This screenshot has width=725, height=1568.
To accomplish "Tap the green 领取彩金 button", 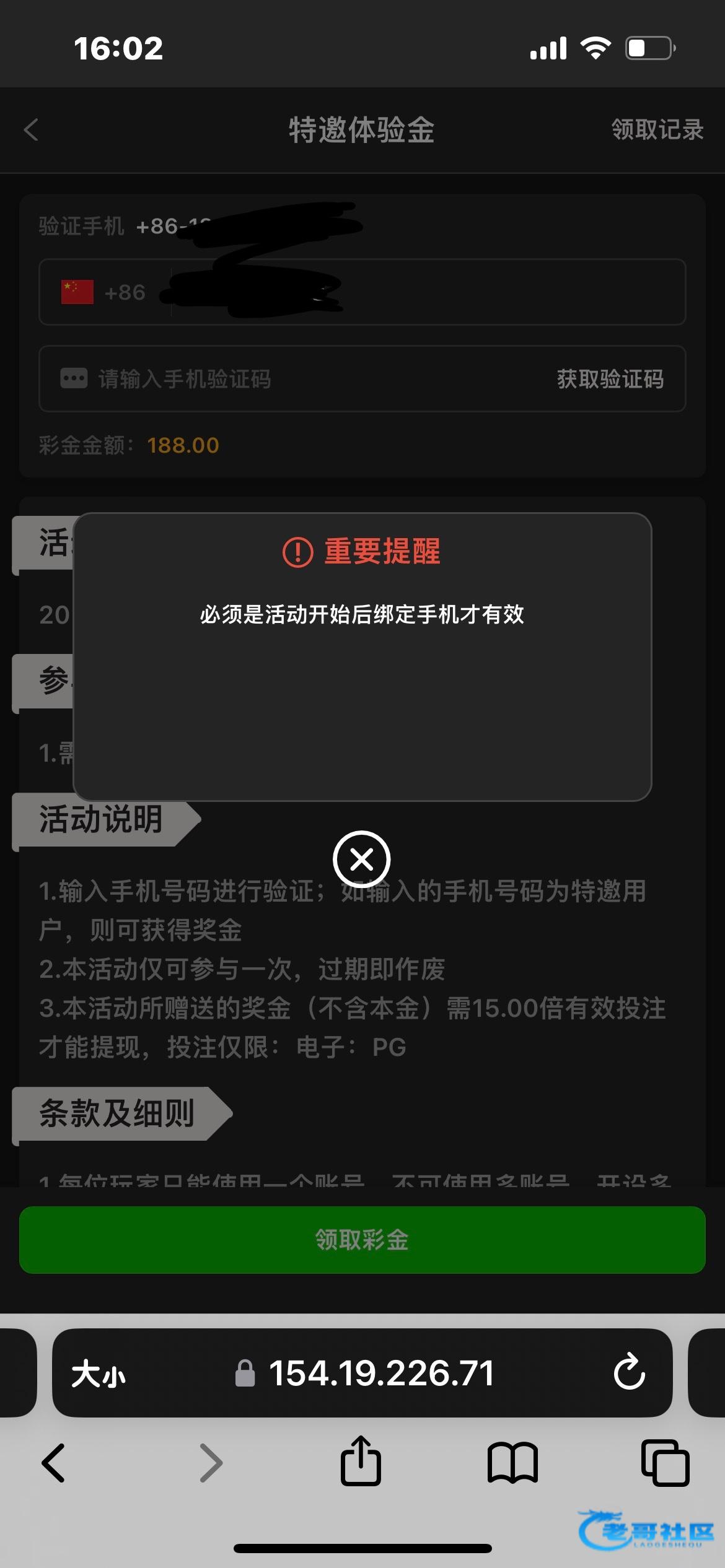I will pos(362,1240).
